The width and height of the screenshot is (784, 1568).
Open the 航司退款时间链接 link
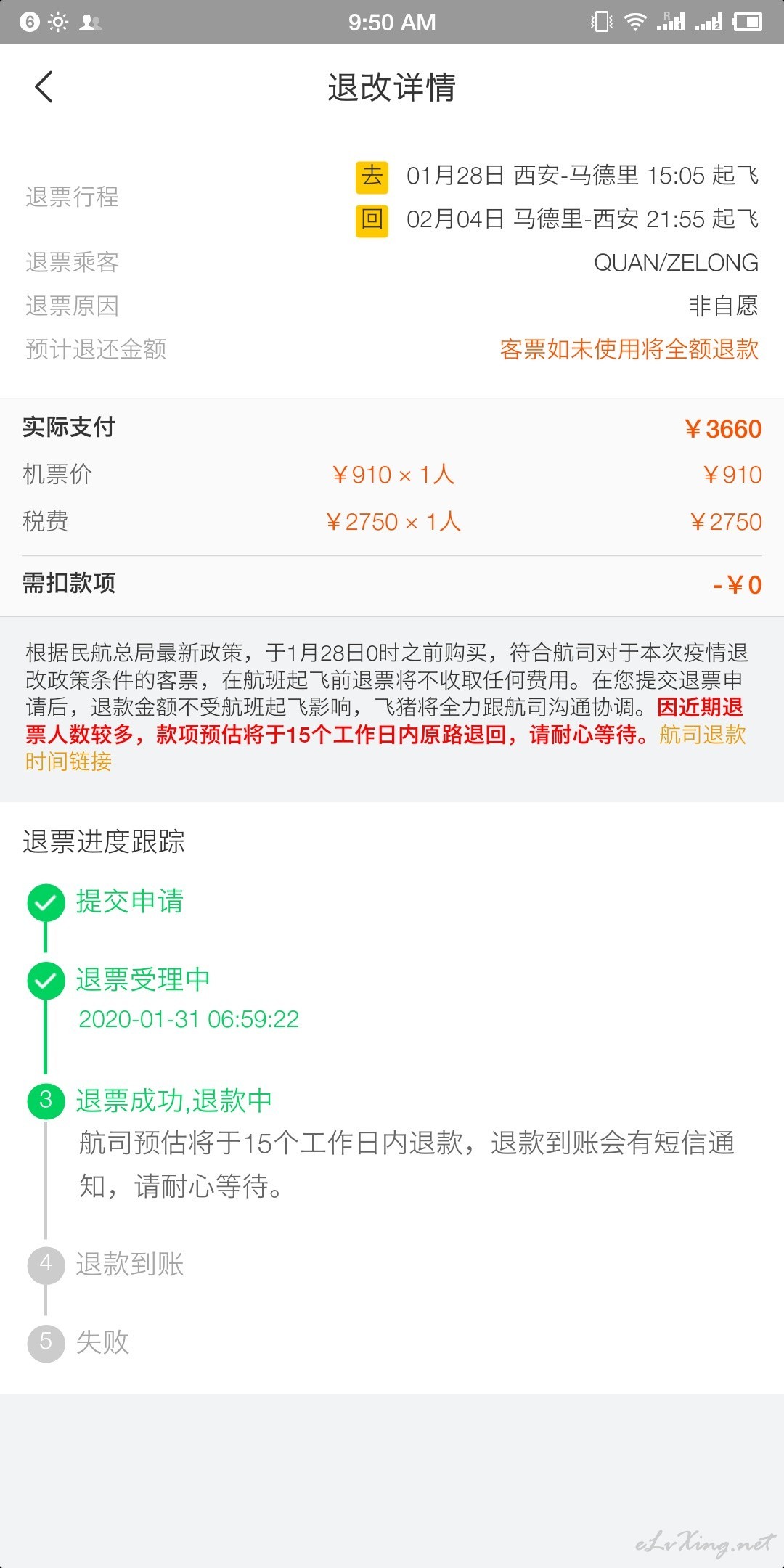coord(703,735)
